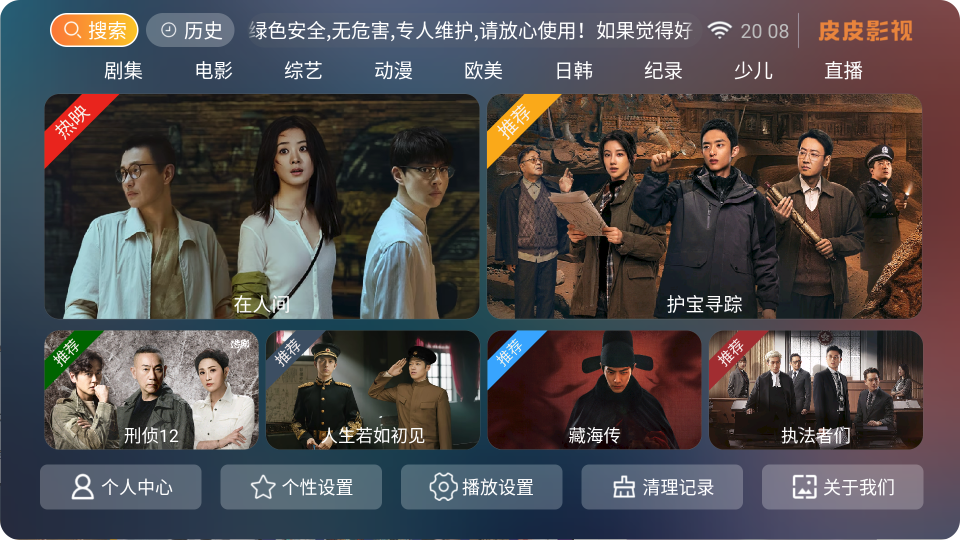The image size is (960, 540).
Task: Open the 刑侦12 card
Action: (x=150, y=390)
